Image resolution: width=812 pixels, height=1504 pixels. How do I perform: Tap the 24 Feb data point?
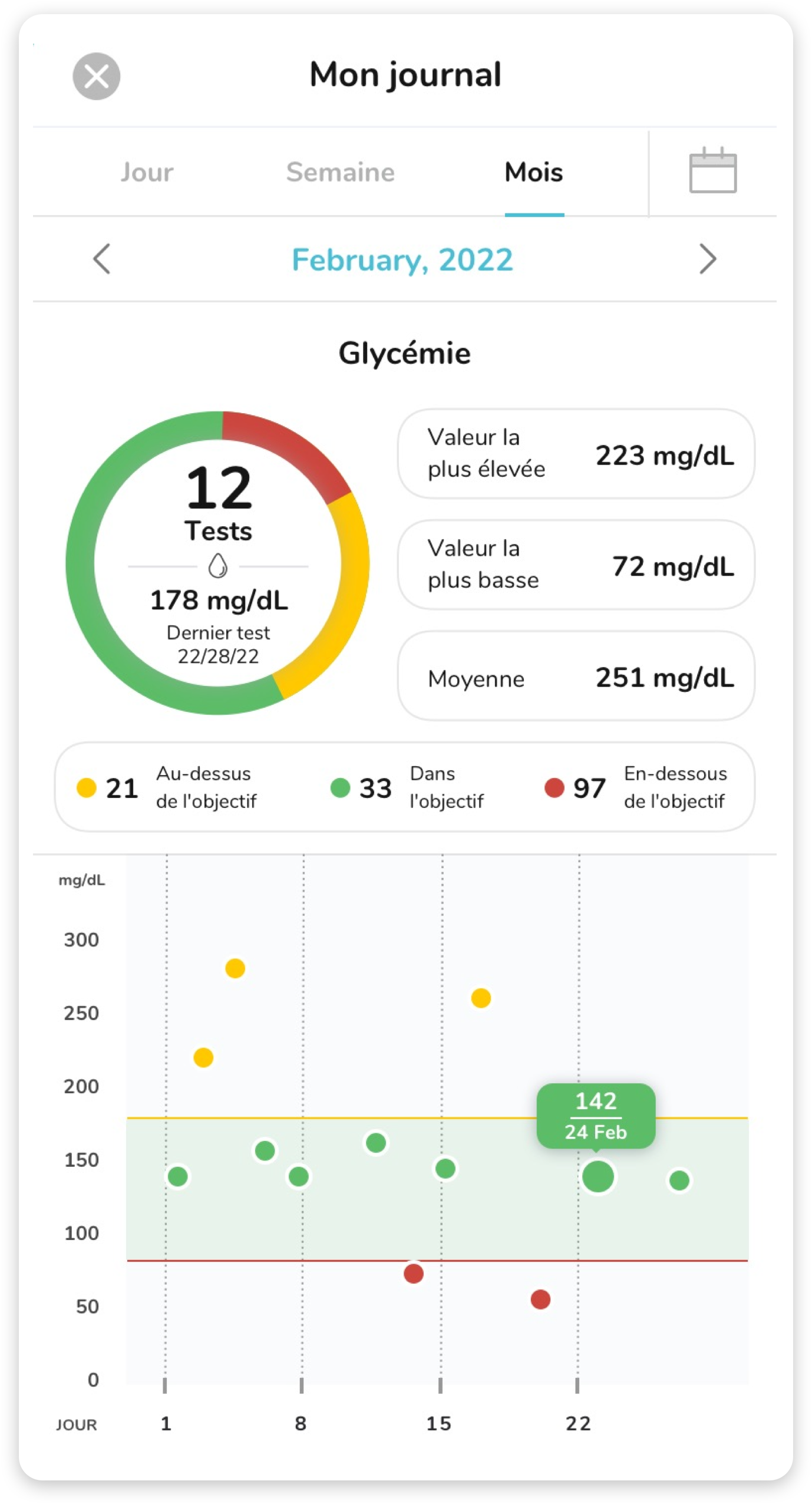tap(598, 1176)
